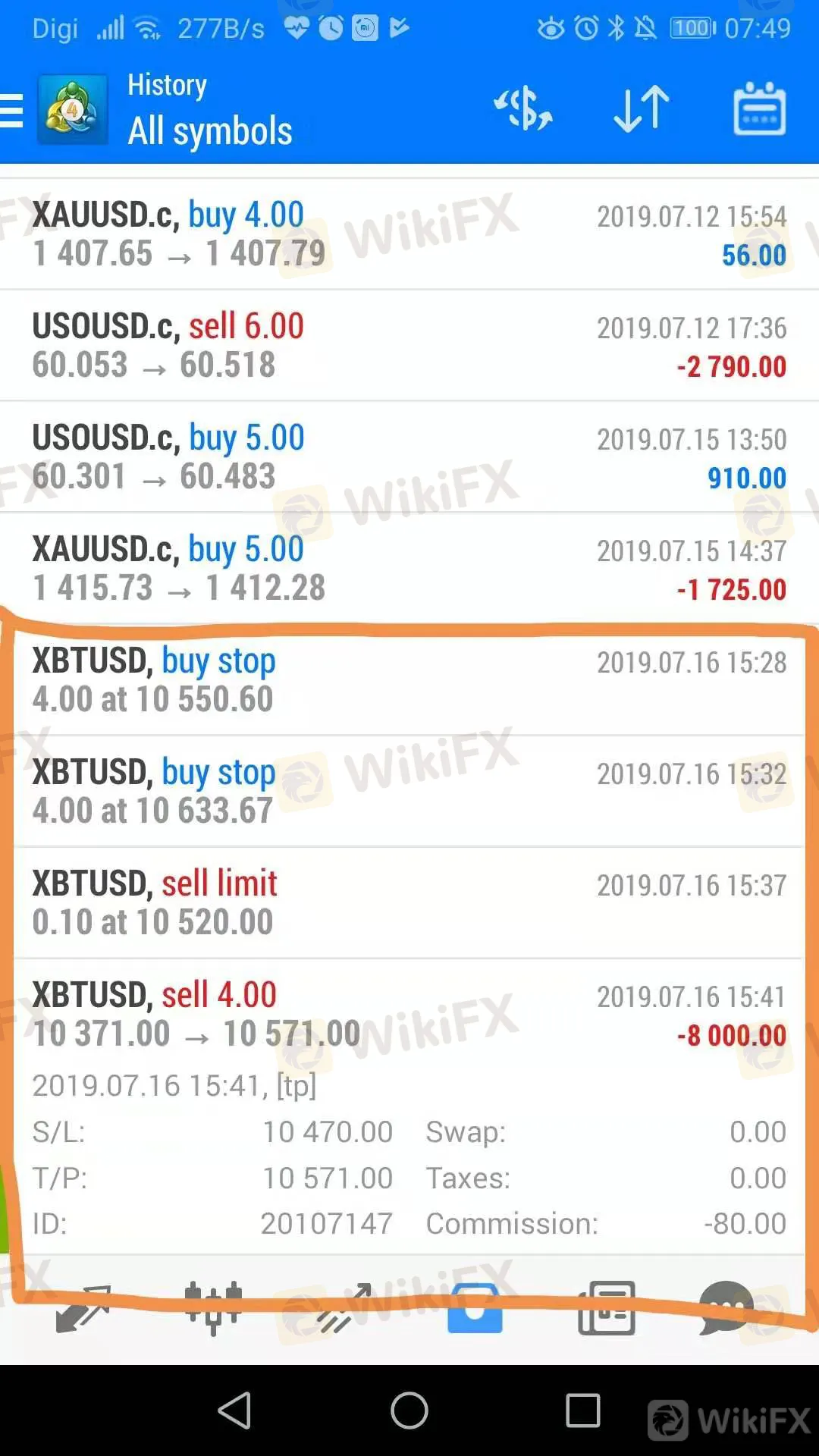Screen dimensions: 819x1456
Task: Filter history by symbol
Action: (523, 109)
